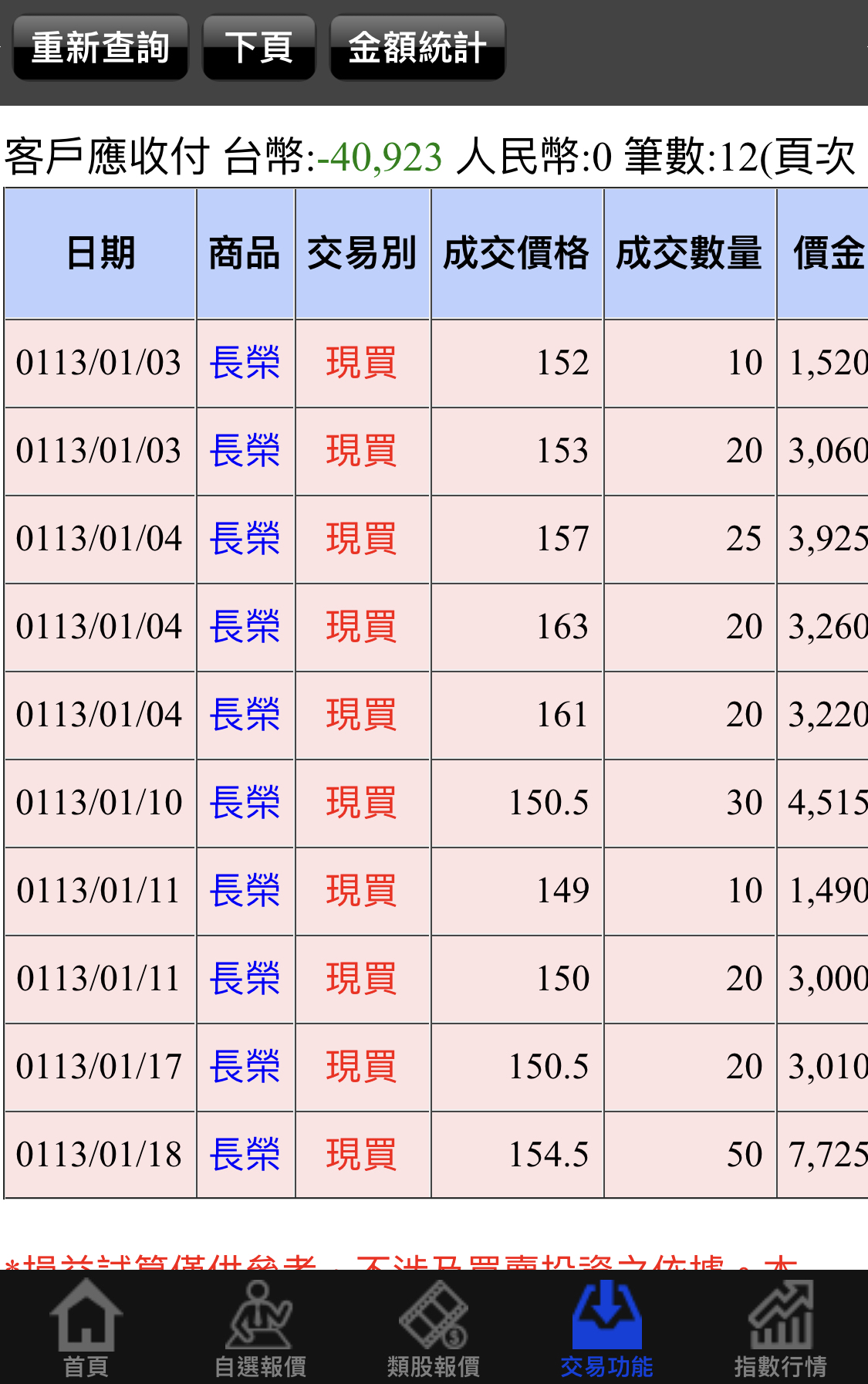868x1384 pixels.
Task: Tap the 長榮 link in the 0113/01/10 row
Action: click(x=245, y=803)
